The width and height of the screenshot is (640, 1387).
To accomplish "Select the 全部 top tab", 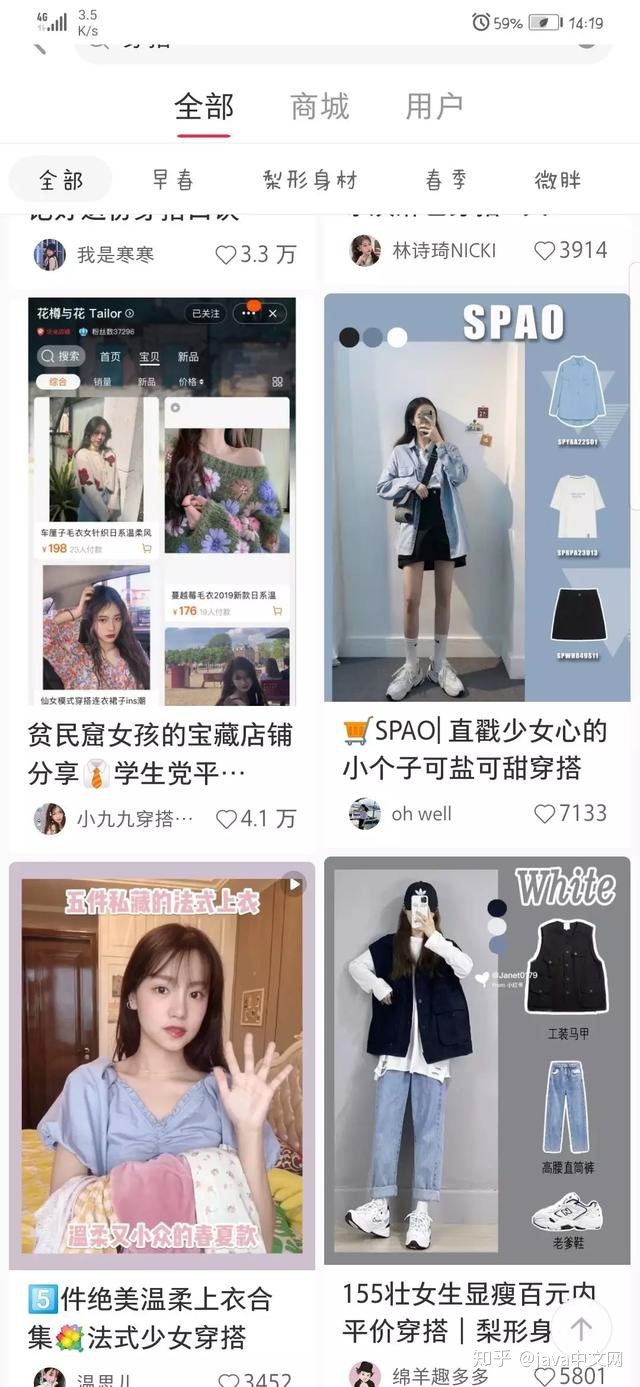I will (204, 106).
